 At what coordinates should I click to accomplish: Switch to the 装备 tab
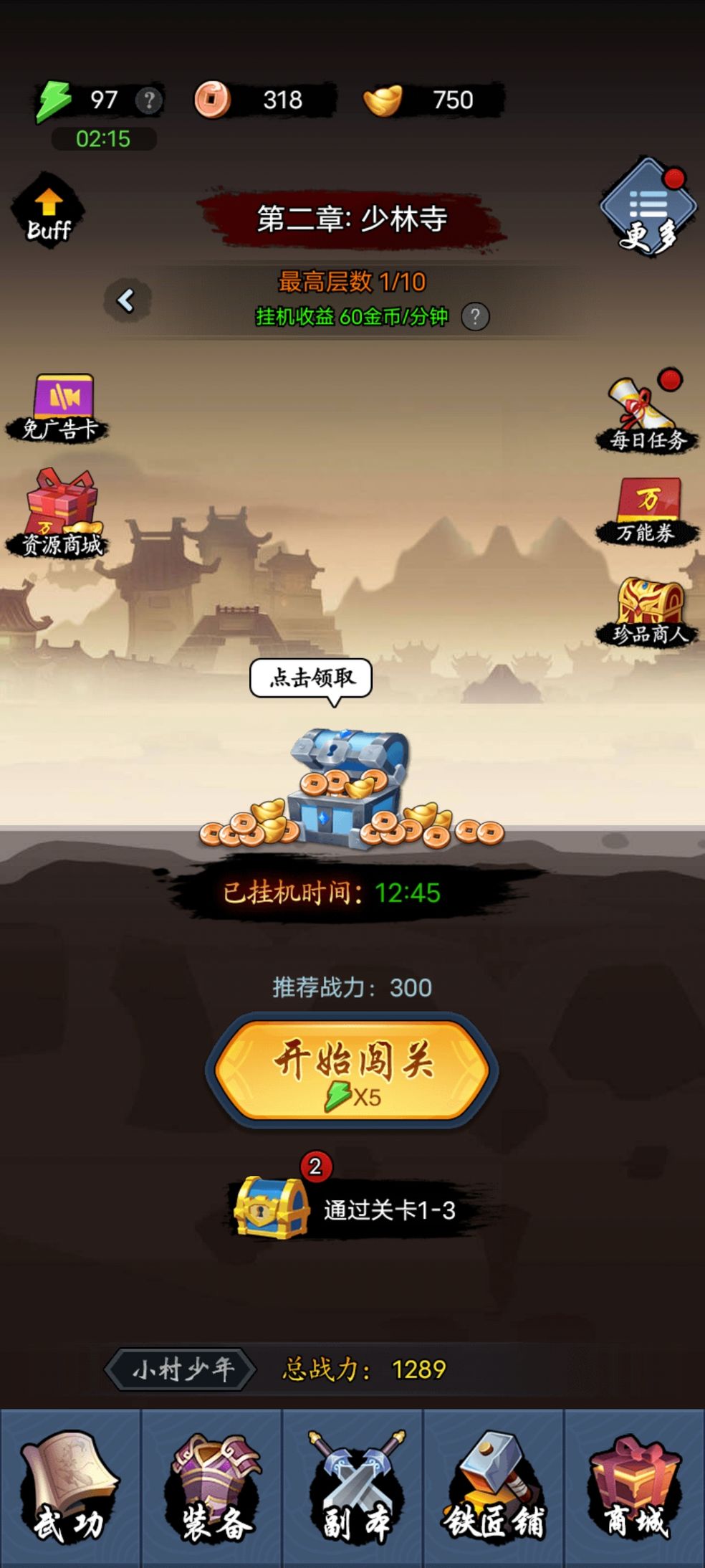tap(211, 1487)
